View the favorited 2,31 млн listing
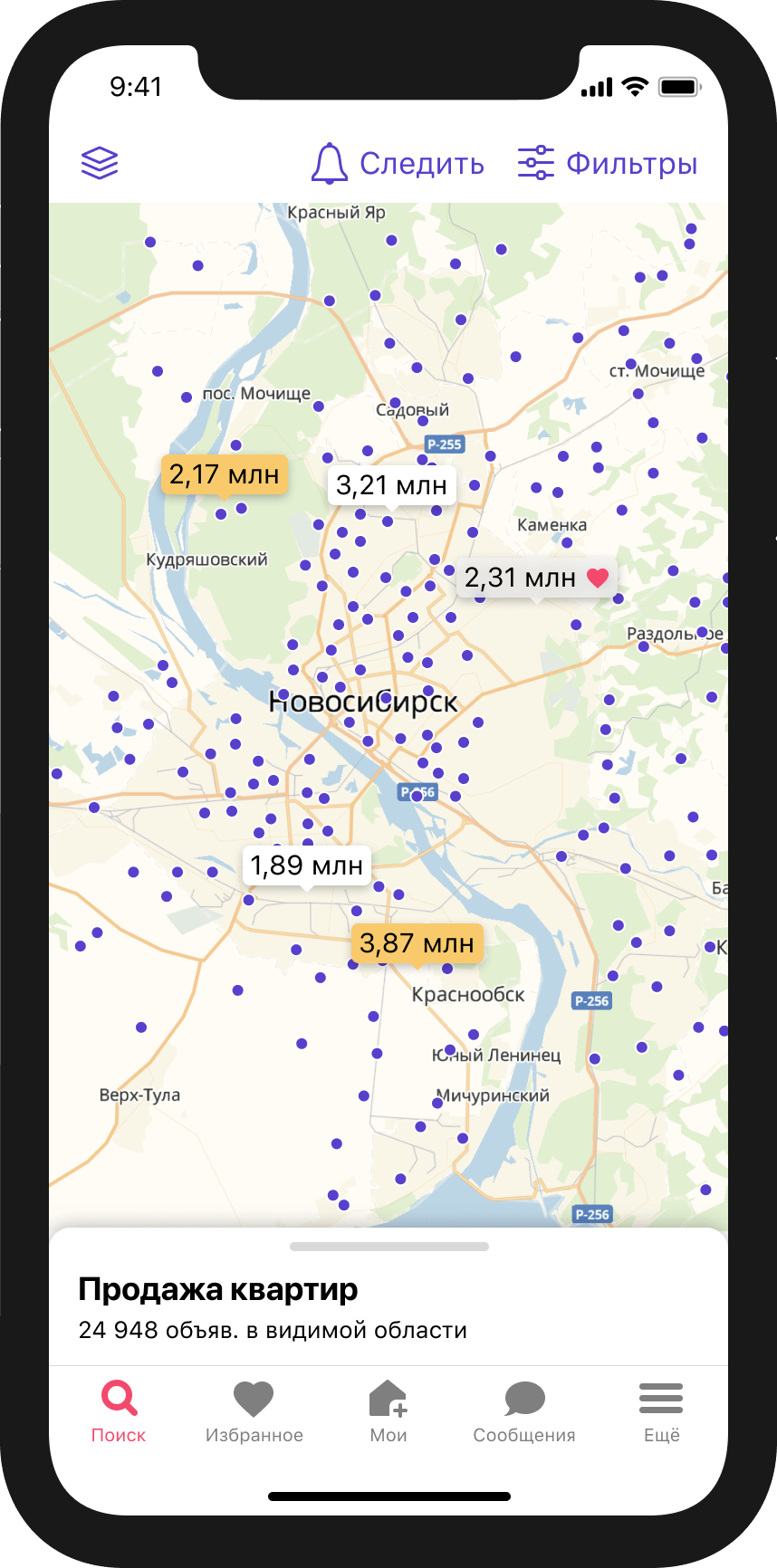The width and height of the screenshot is (777, 1568). coord(535,578)
